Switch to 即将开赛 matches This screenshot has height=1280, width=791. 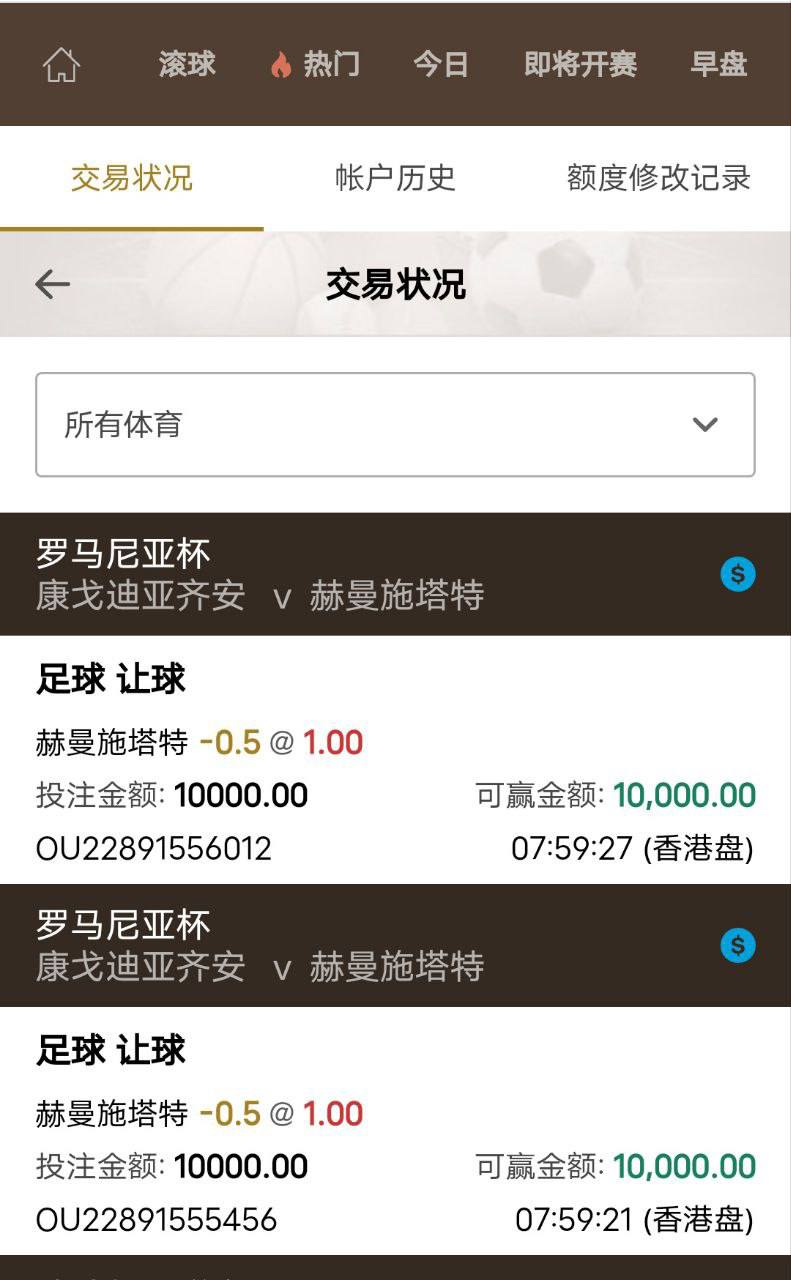click(x=580, y=65)
